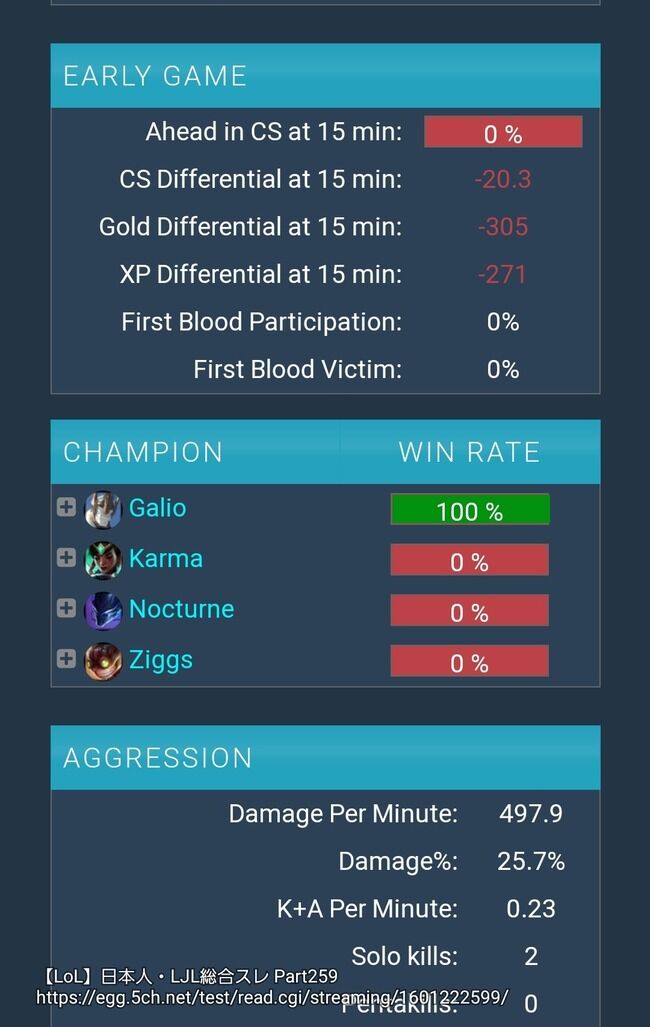Open the Galio champion link
The height and width of the screenshot is (1027, 650).
click(157, 508)
